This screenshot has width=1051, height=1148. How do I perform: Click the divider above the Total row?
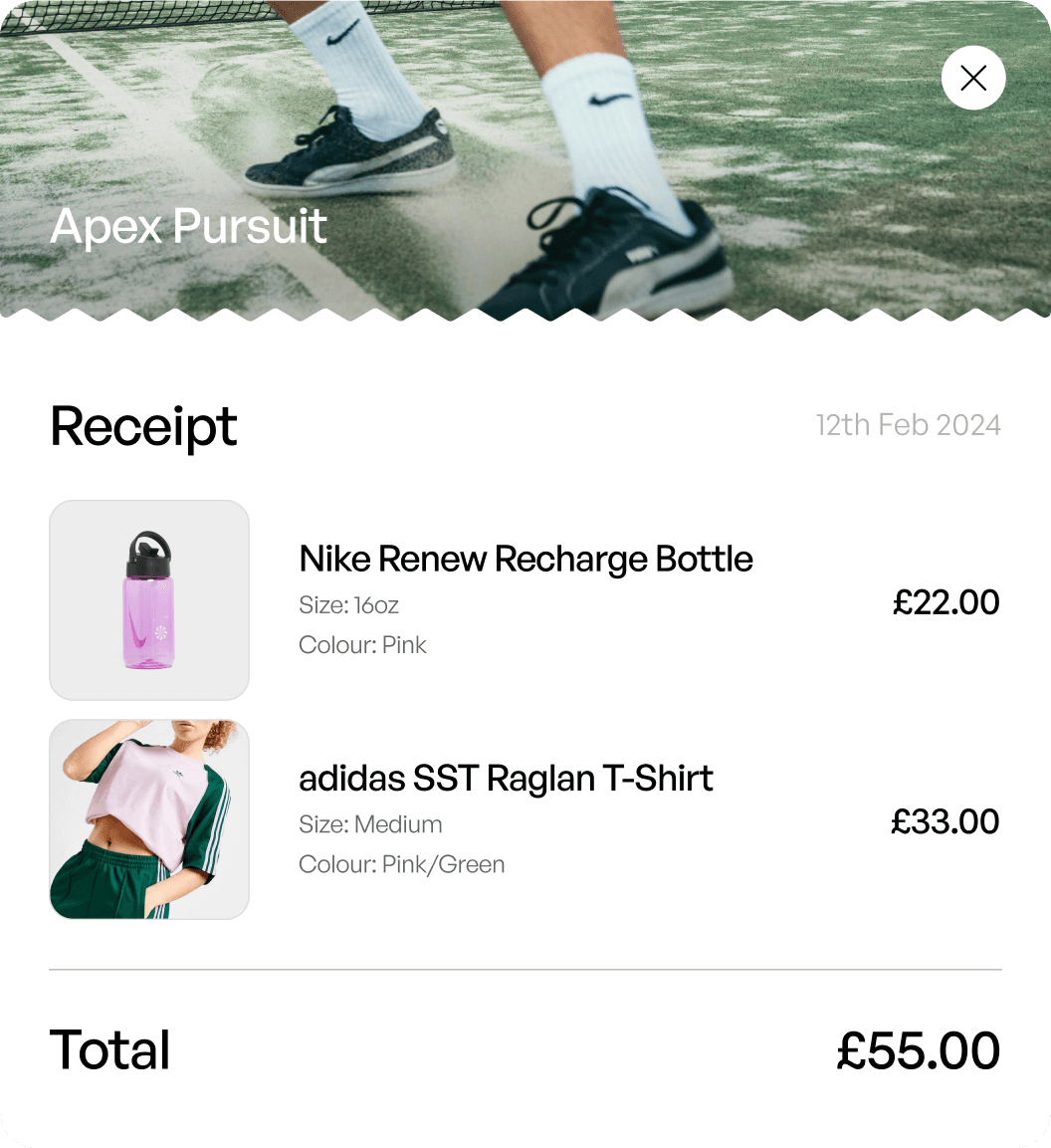tap(525, 967)
